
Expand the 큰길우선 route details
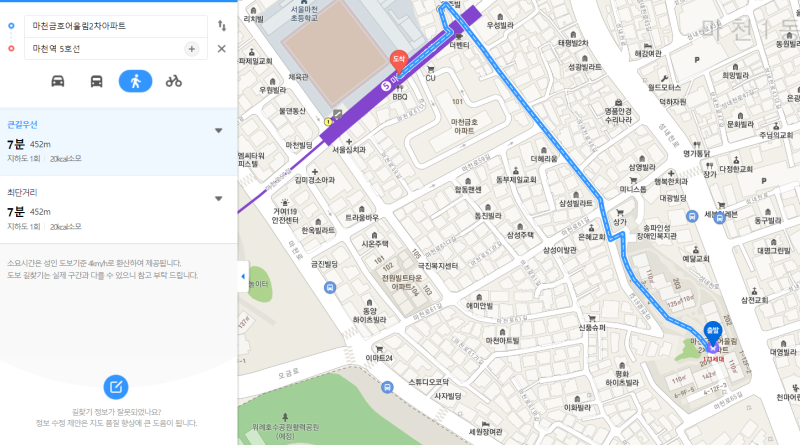[218, 130]
